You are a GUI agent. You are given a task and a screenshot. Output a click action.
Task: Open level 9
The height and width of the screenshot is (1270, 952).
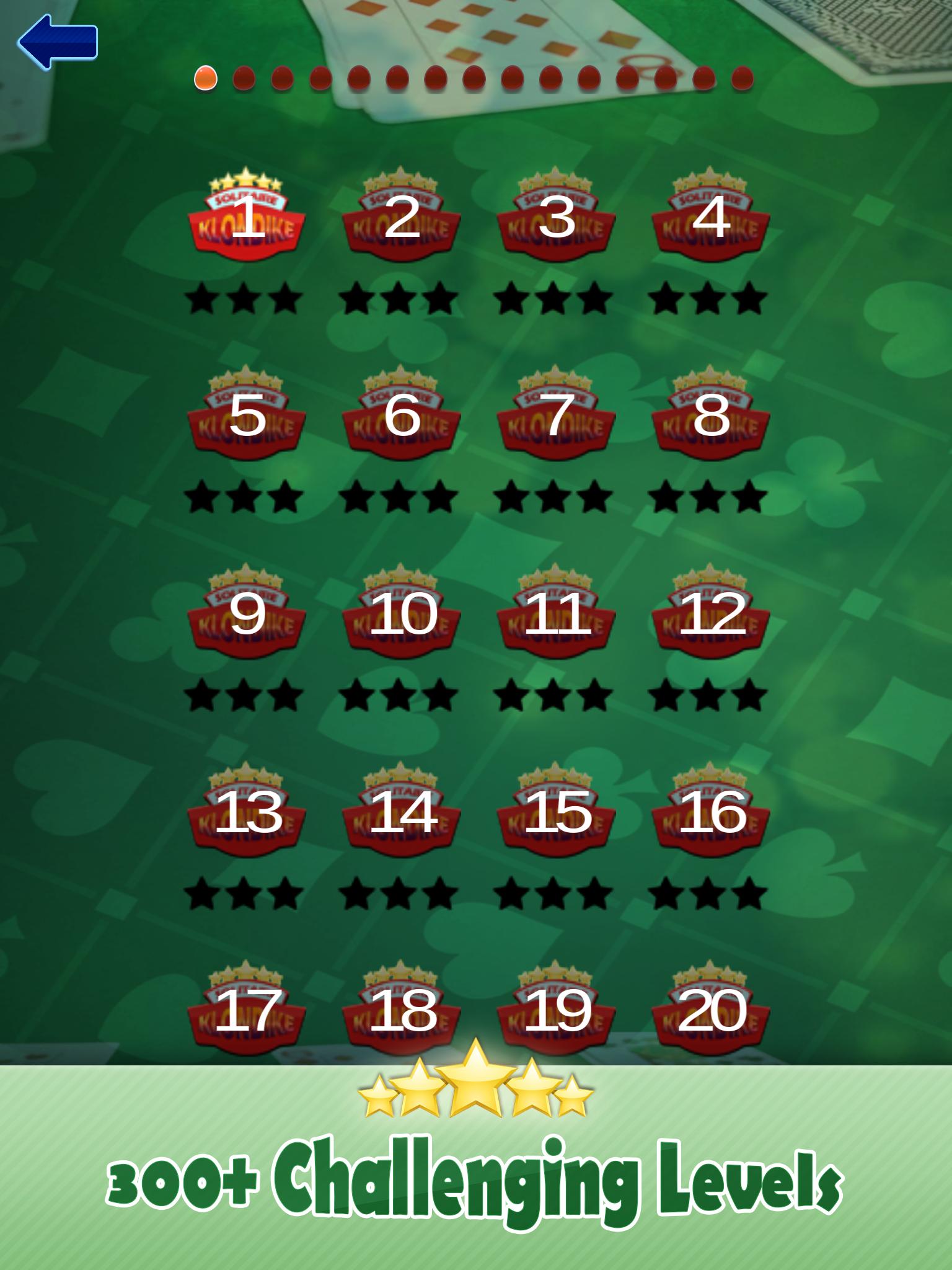click(247, 614)
